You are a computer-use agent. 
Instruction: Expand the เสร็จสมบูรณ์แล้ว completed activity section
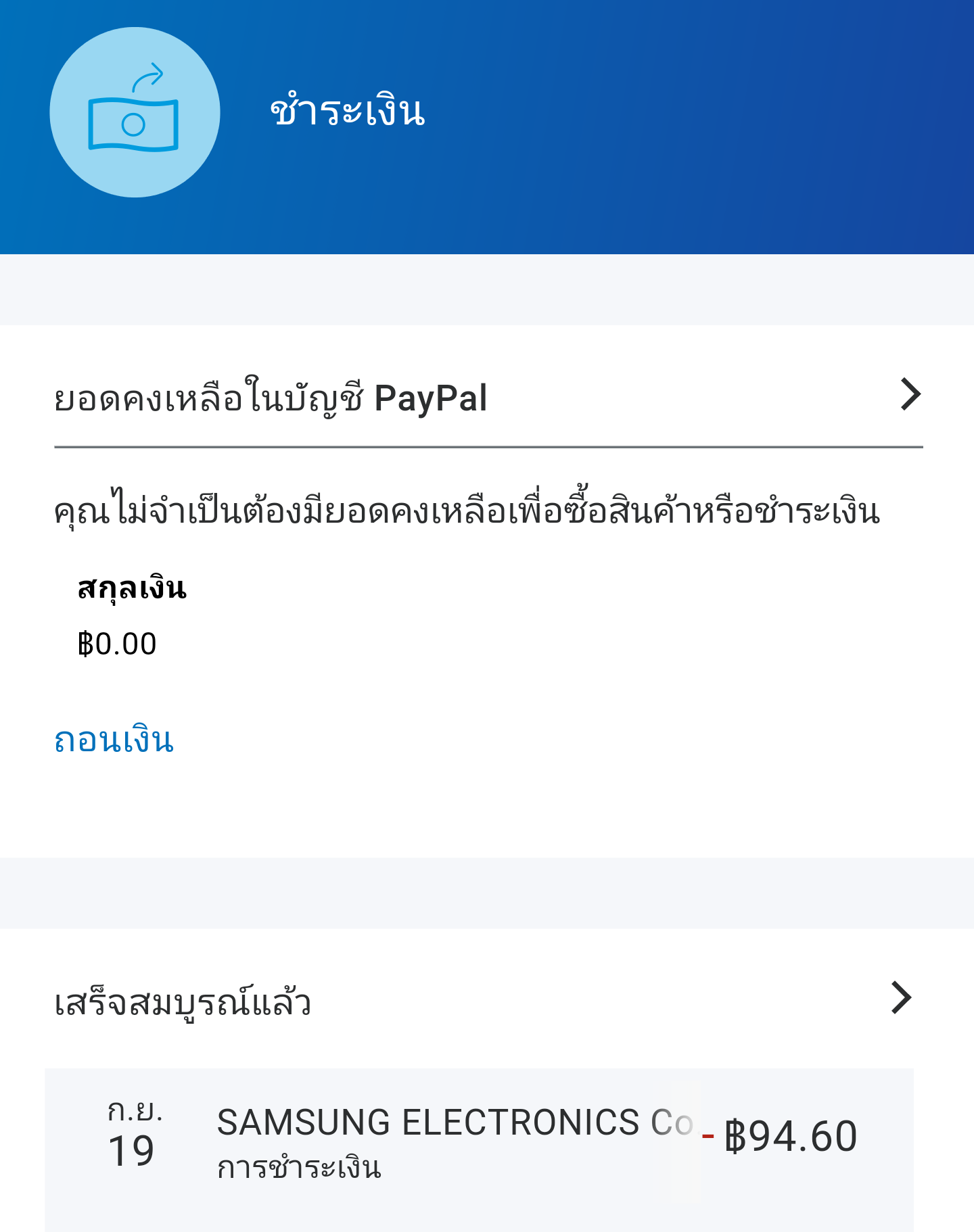click(x=483, y=1000)
